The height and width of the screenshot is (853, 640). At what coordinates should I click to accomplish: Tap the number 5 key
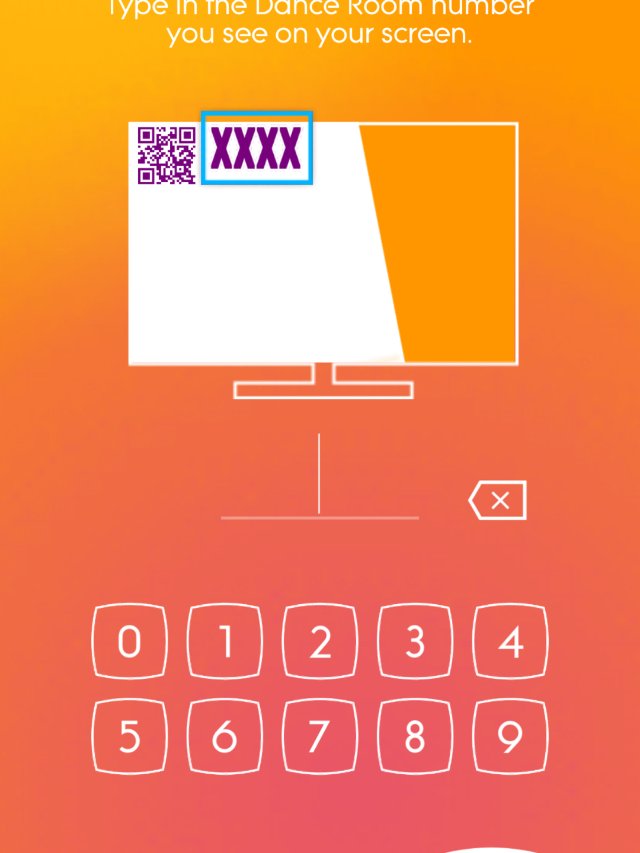[129, 737]
